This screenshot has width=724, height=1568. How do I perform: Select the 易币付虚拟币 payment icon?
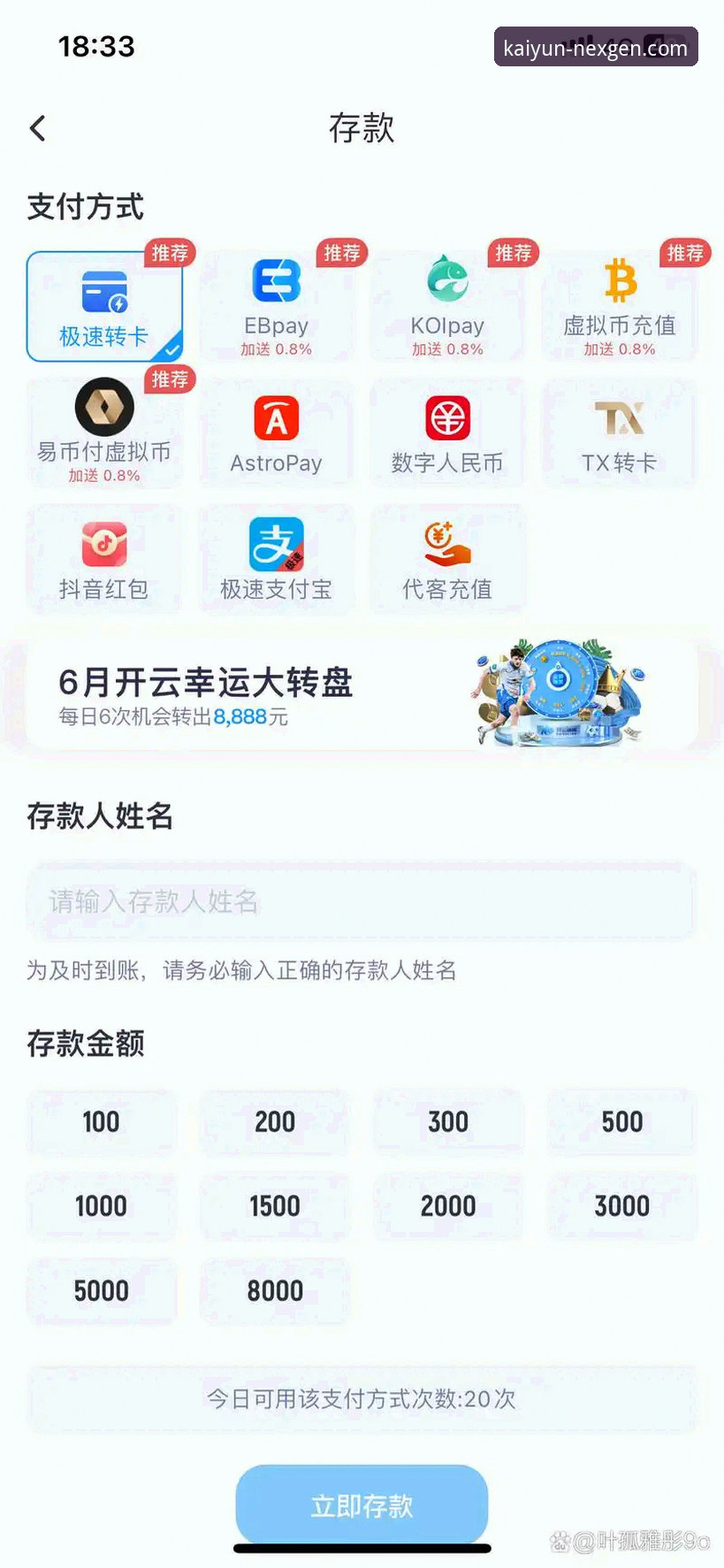(x=103, y=429)
